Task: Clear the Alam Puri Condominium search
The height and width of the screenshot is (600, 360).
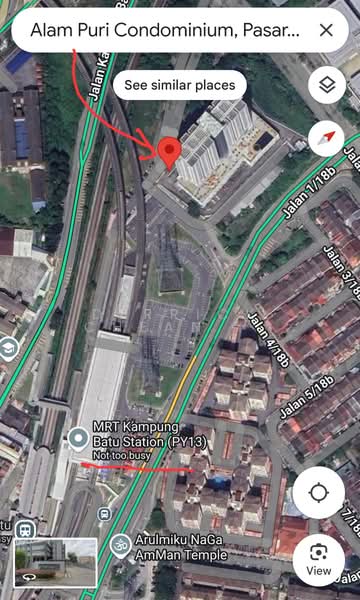Action: (x=326, y=30)
